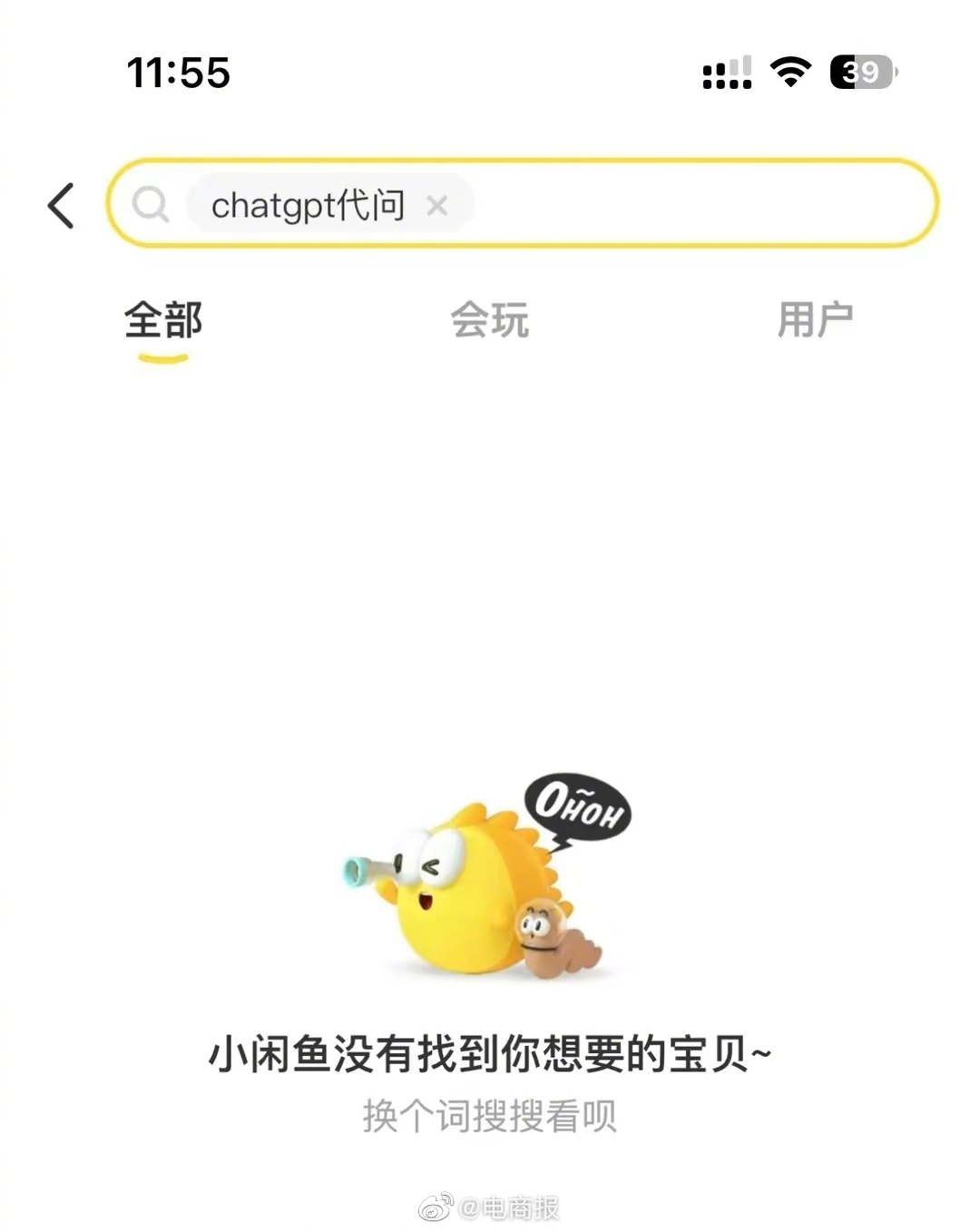
Task: Focus the search input field
Action: tap(699, 204)
